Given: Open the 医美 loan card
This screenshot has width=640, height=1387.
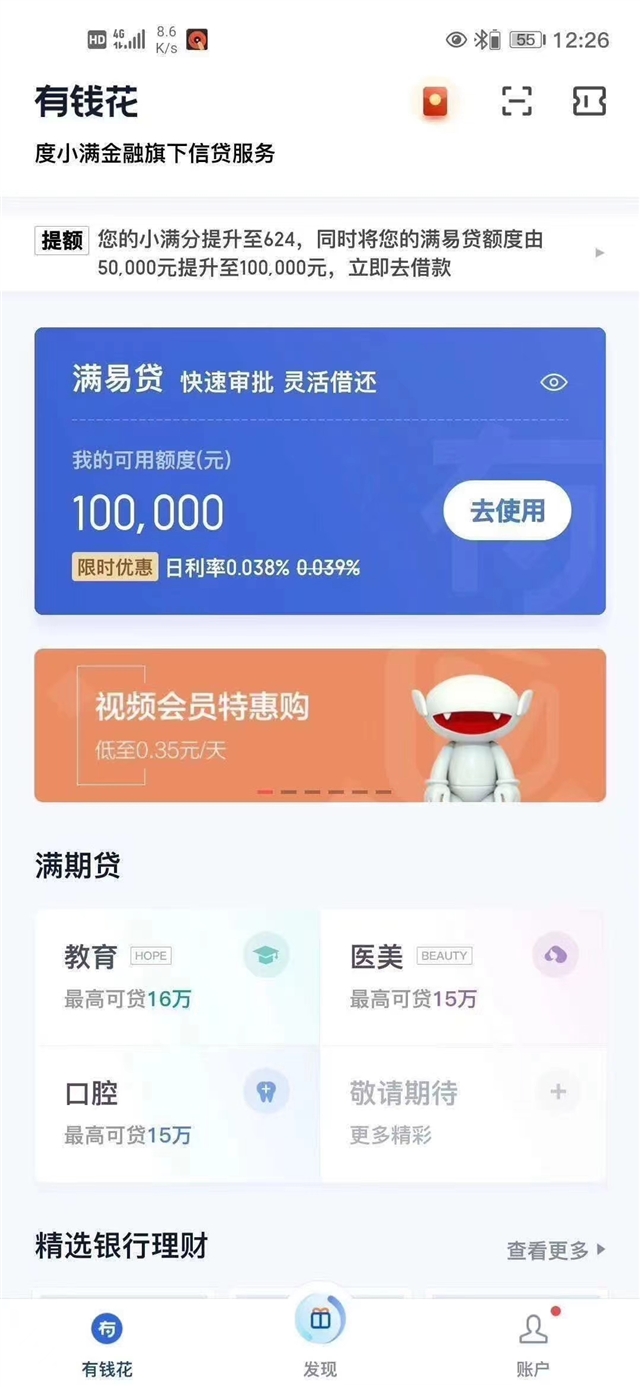Looking at the screenshot, I should 463,978.
